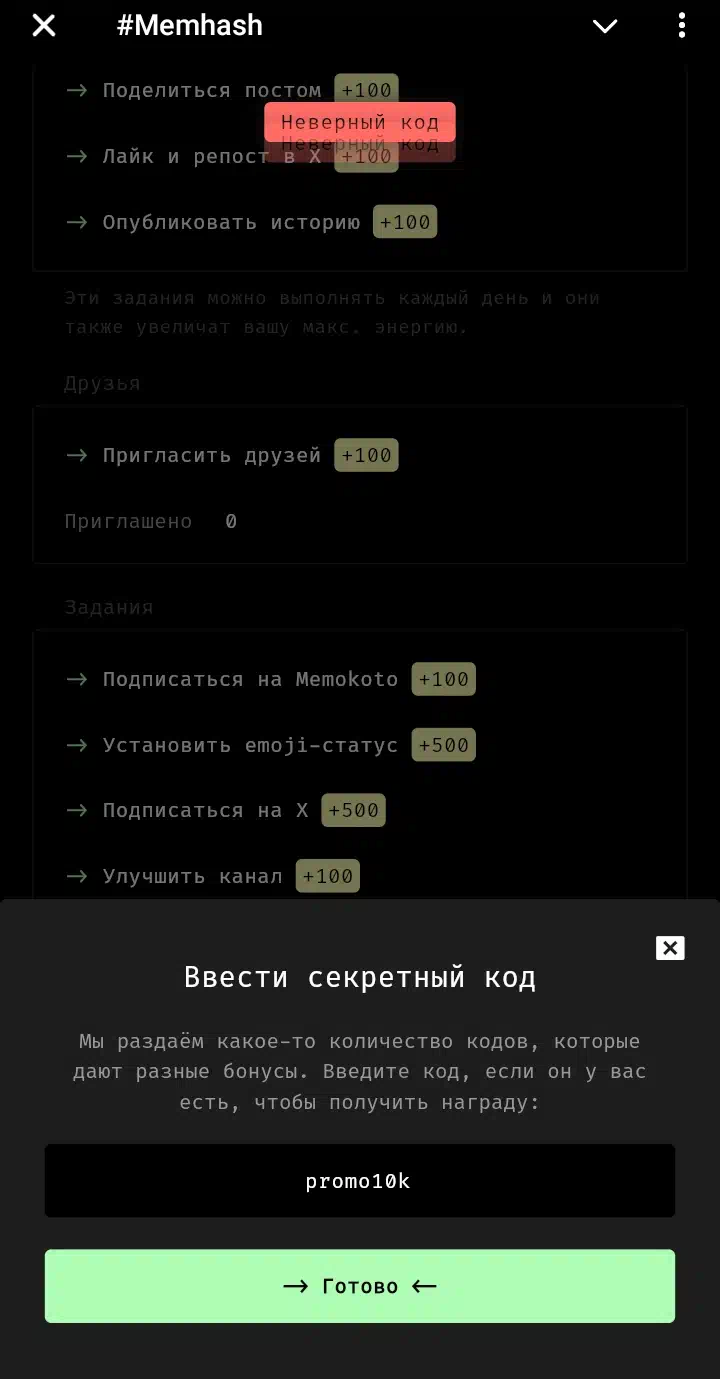Open the Подписаться на Memokoto task
The height and width of the screenshot is (1379, 720).
[x=270, y=680]
